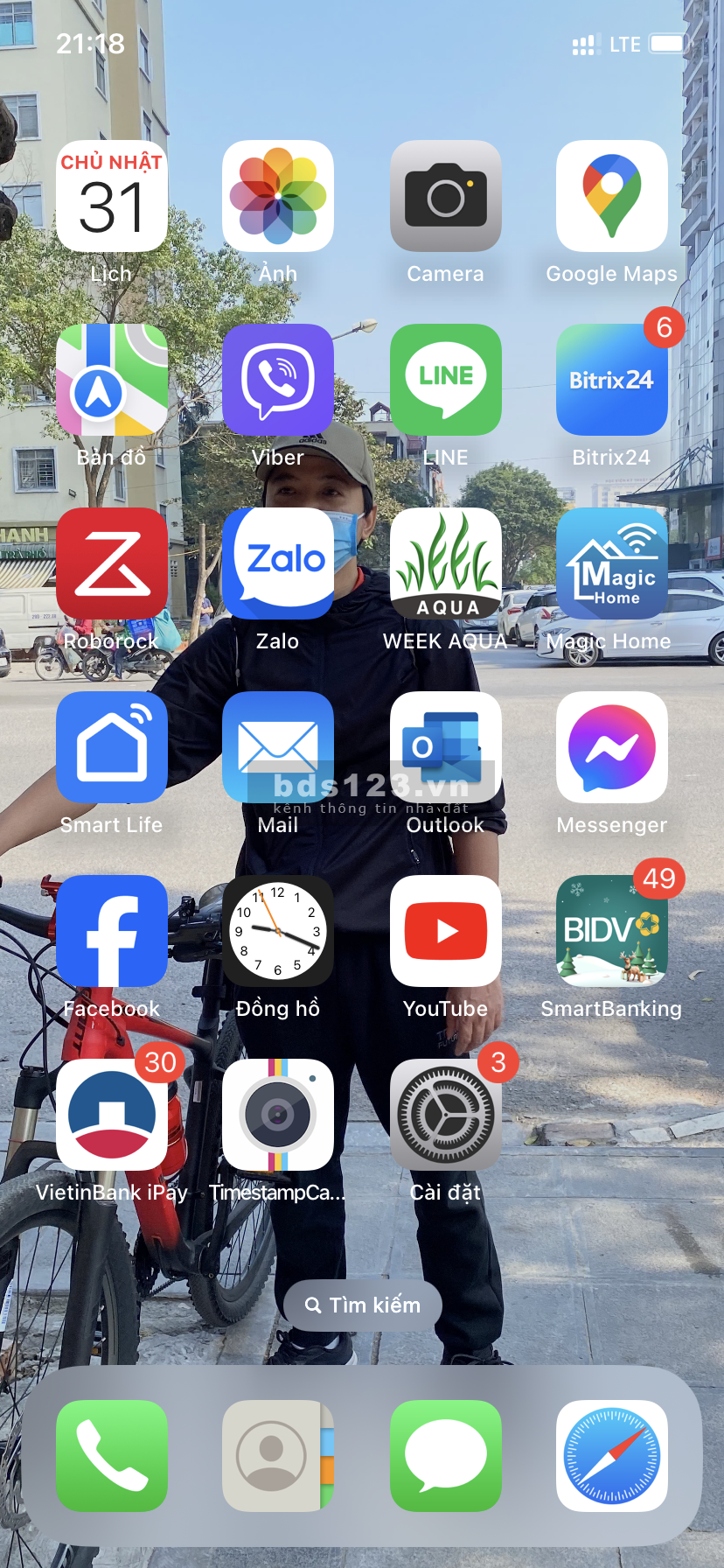Open the YouTube app
Viewport: 724px width, 1568px height.
point(445,931)
